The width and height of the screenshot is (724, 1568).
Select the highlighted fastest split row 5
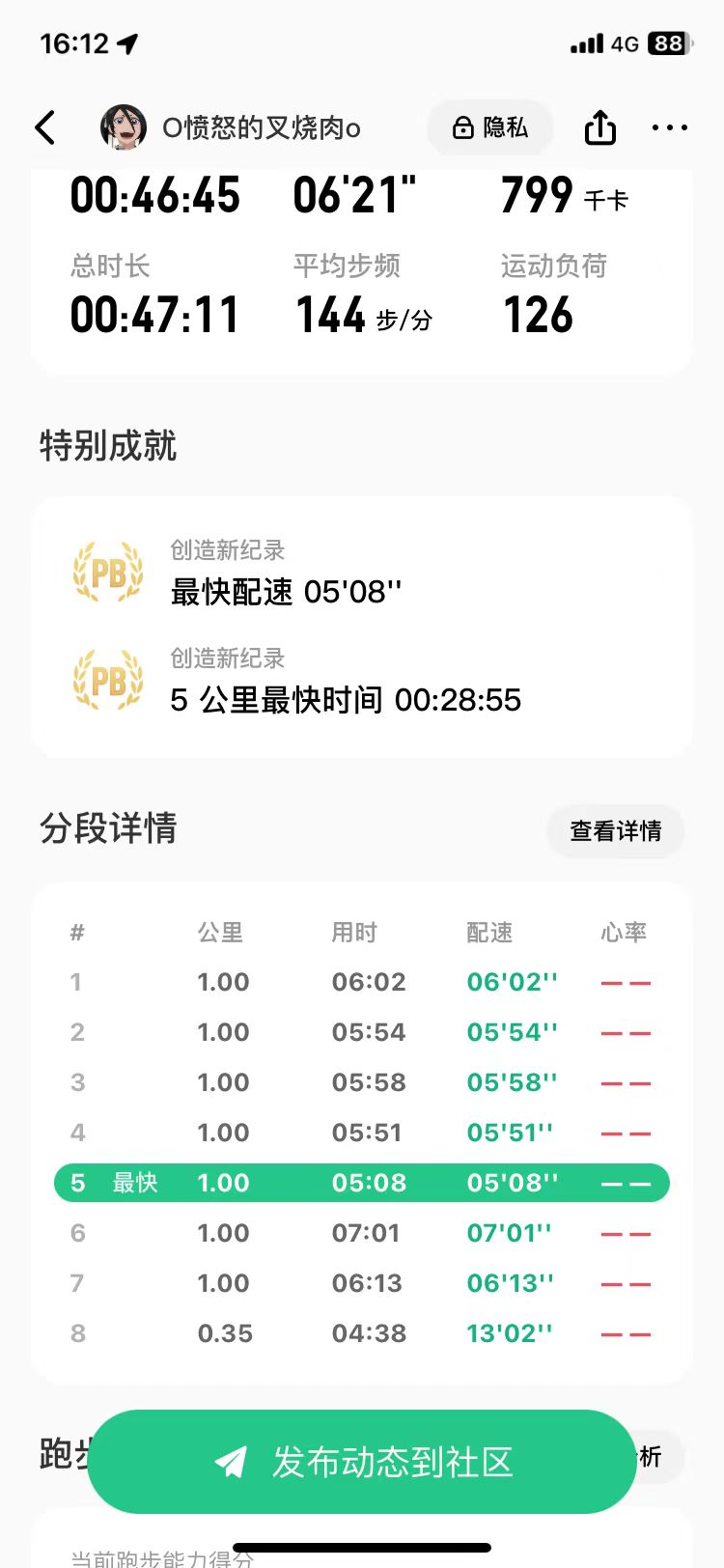[x=362, y=1182]
